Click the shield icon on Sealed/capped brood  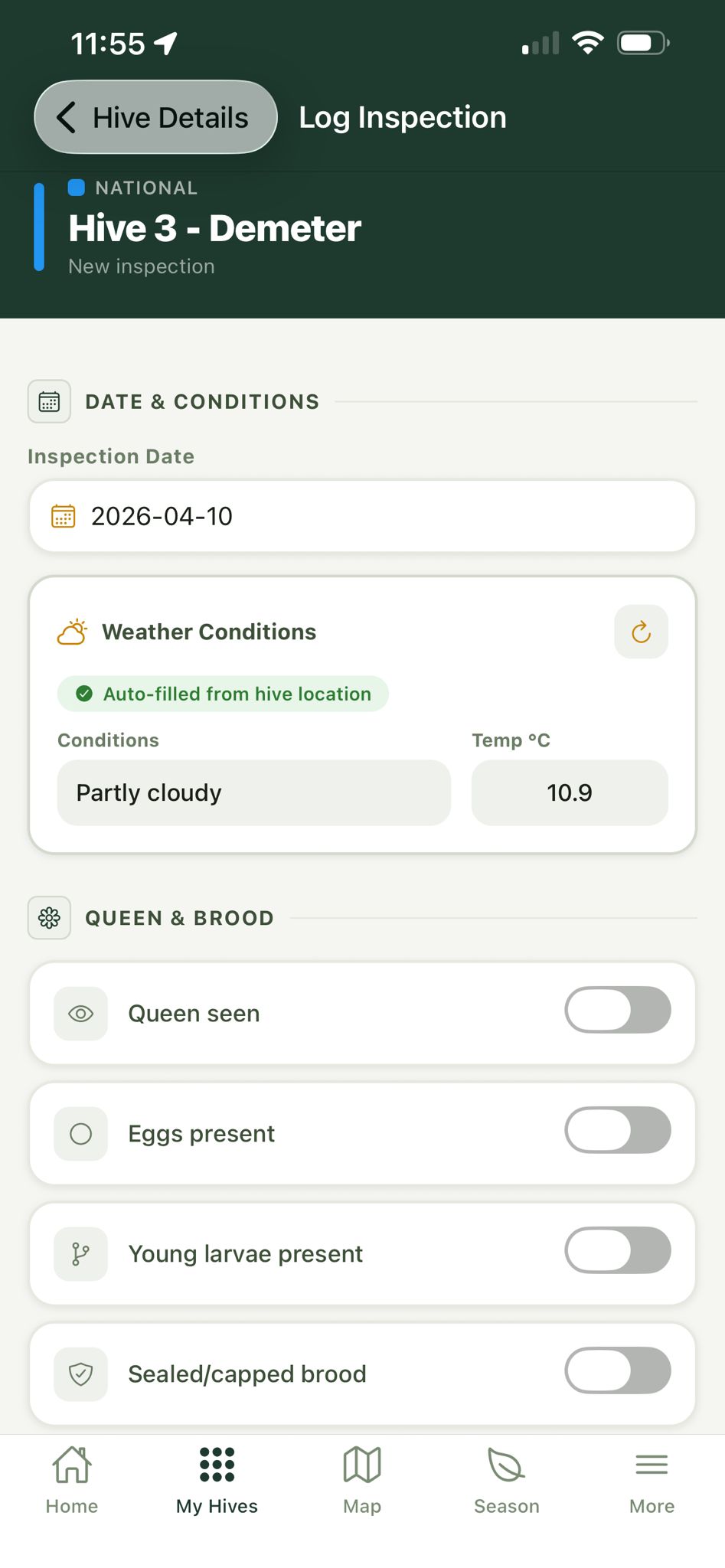tap(80, 1373)
